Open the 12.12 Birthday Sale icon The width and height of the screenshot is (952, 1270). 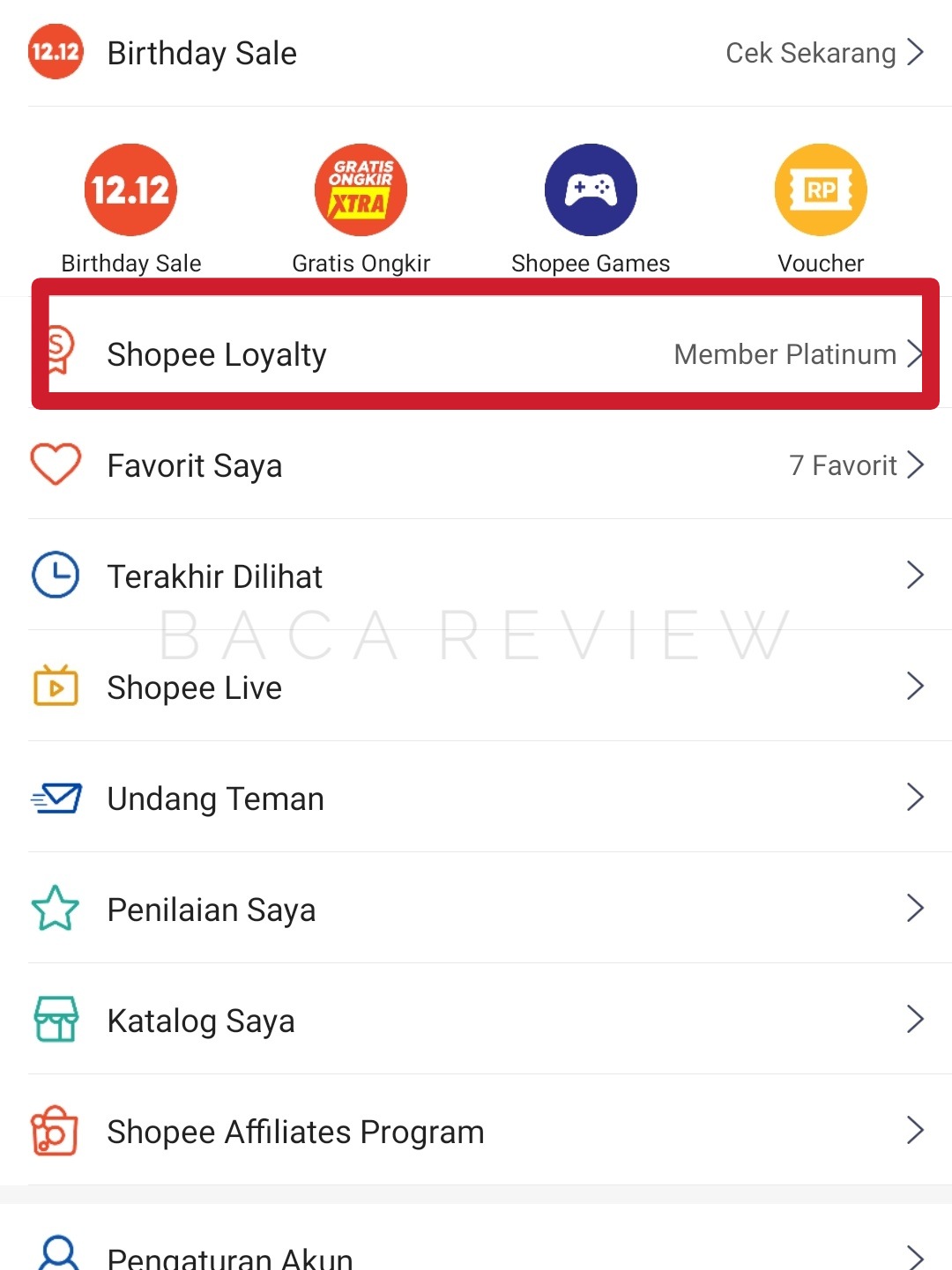(130, 189)
